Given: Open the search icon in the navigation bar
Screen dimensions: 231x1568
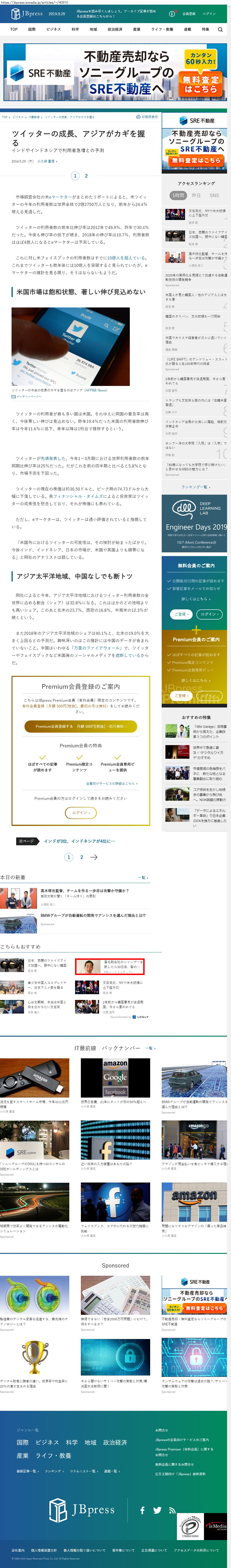Looking at the screenshot, I should 220,29.
